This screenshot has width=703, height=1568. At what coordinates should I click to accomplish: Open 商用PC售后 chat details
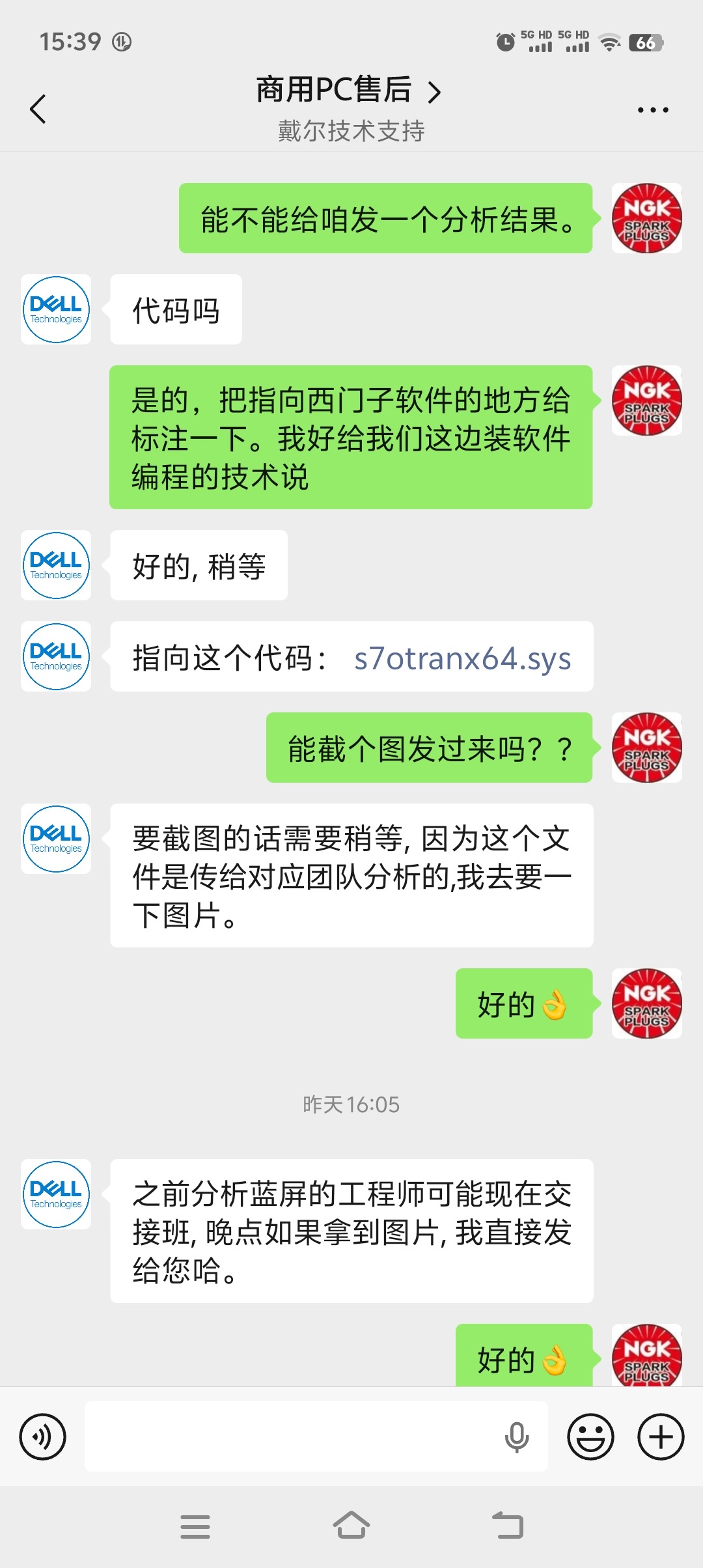pyautogui.click(x=348, y=91)
